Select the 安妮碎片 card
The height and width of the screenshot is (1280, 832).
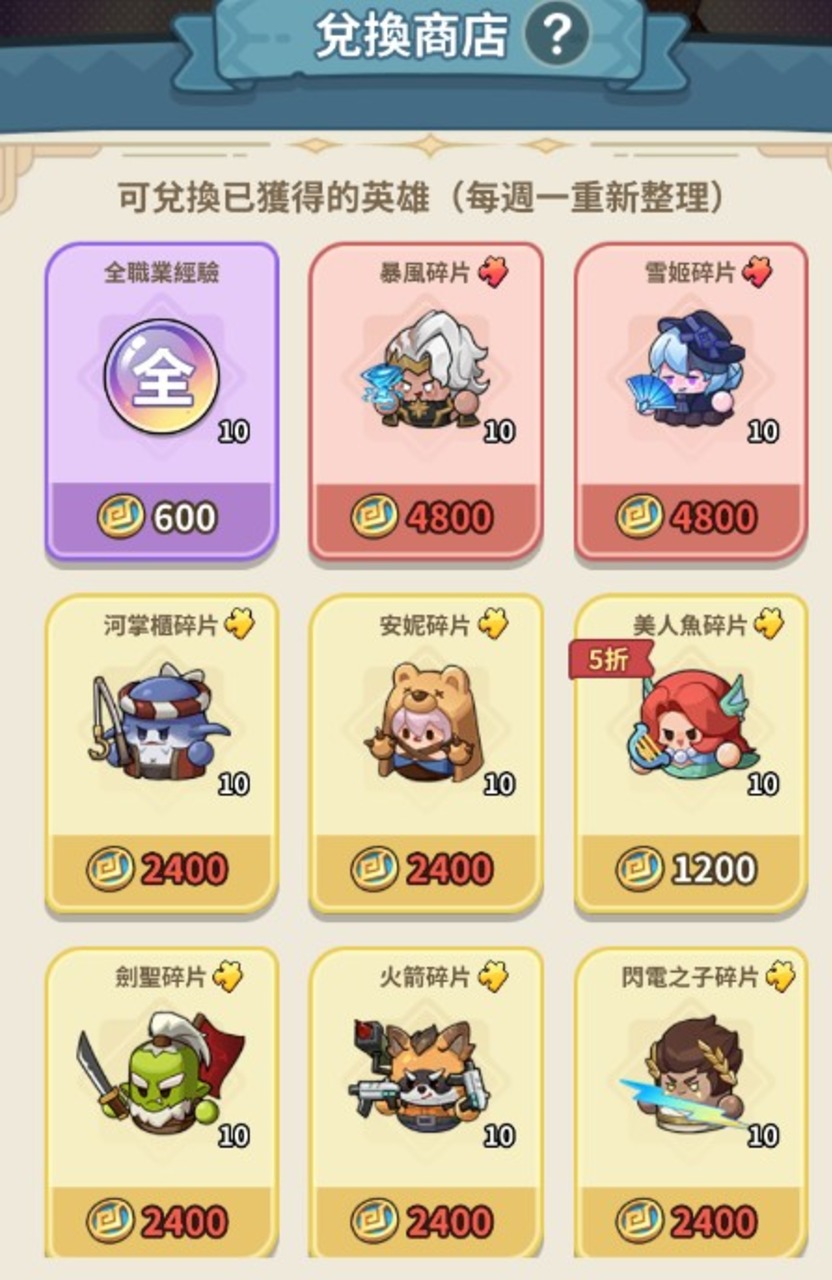425,752
